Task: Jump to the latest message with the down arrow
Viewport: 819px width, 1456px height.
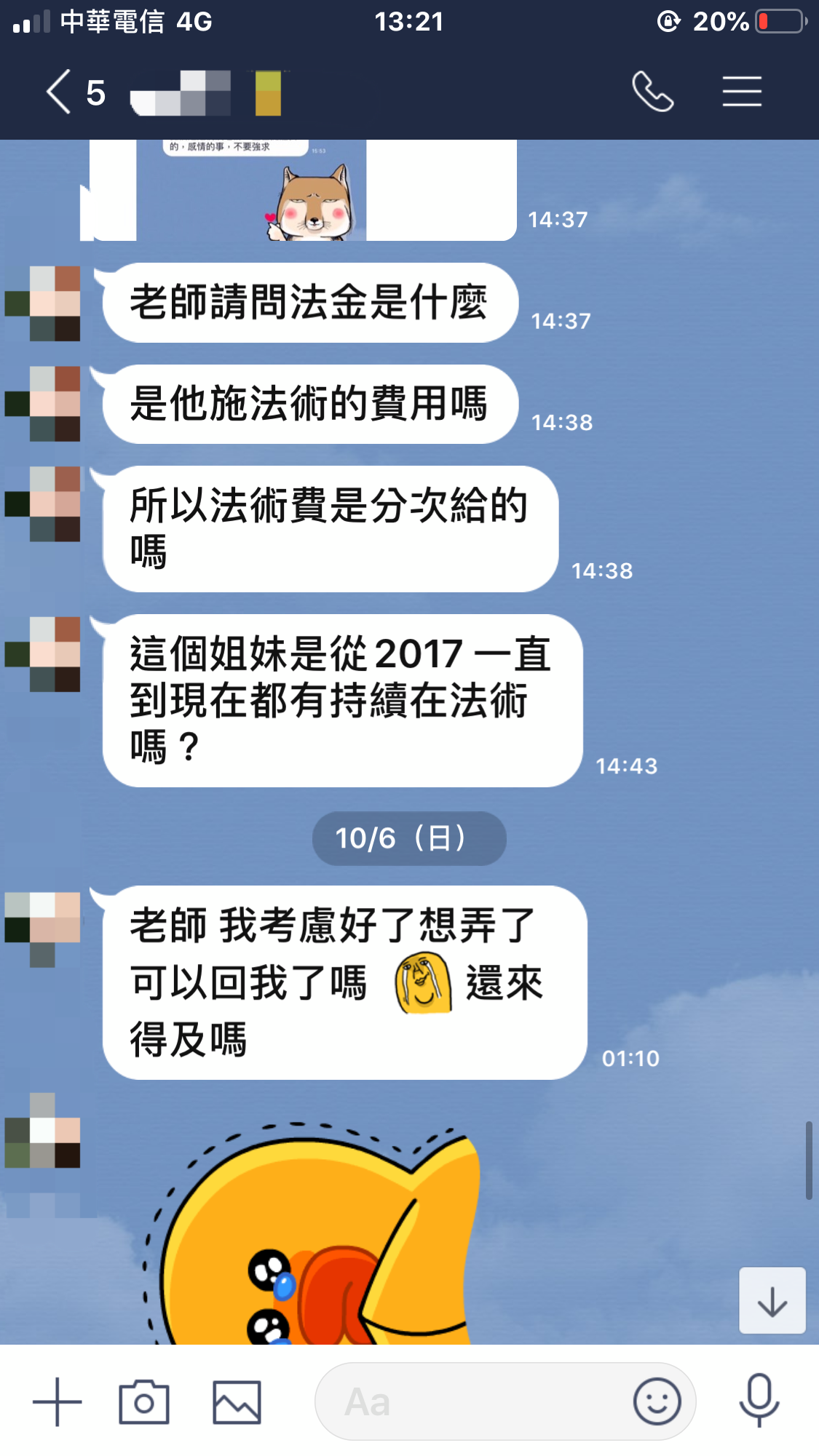Action: [772, 1301]
